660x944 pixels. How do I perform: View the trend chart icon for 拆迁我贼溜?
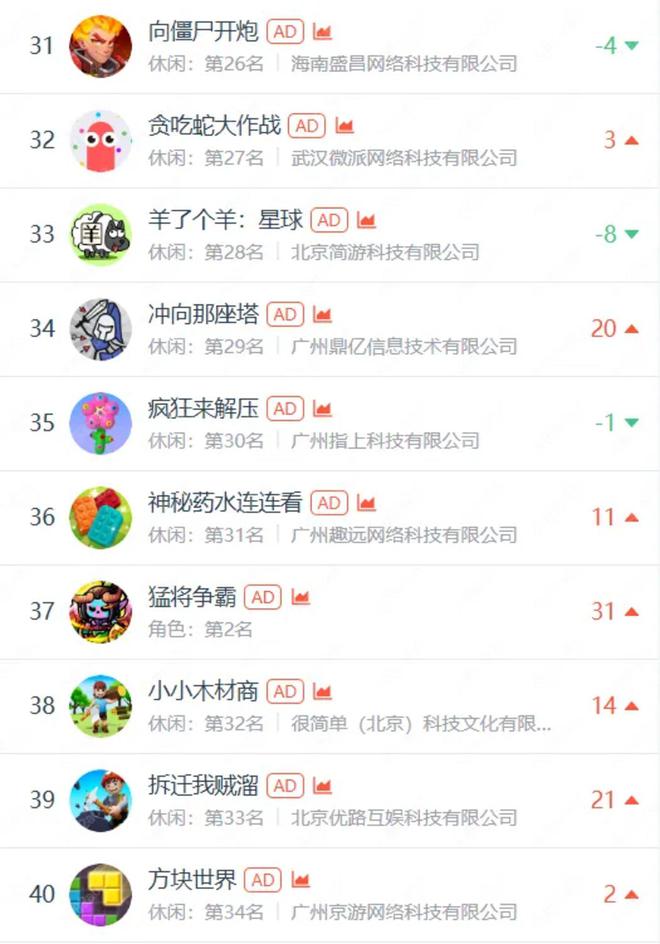(322, 786)
